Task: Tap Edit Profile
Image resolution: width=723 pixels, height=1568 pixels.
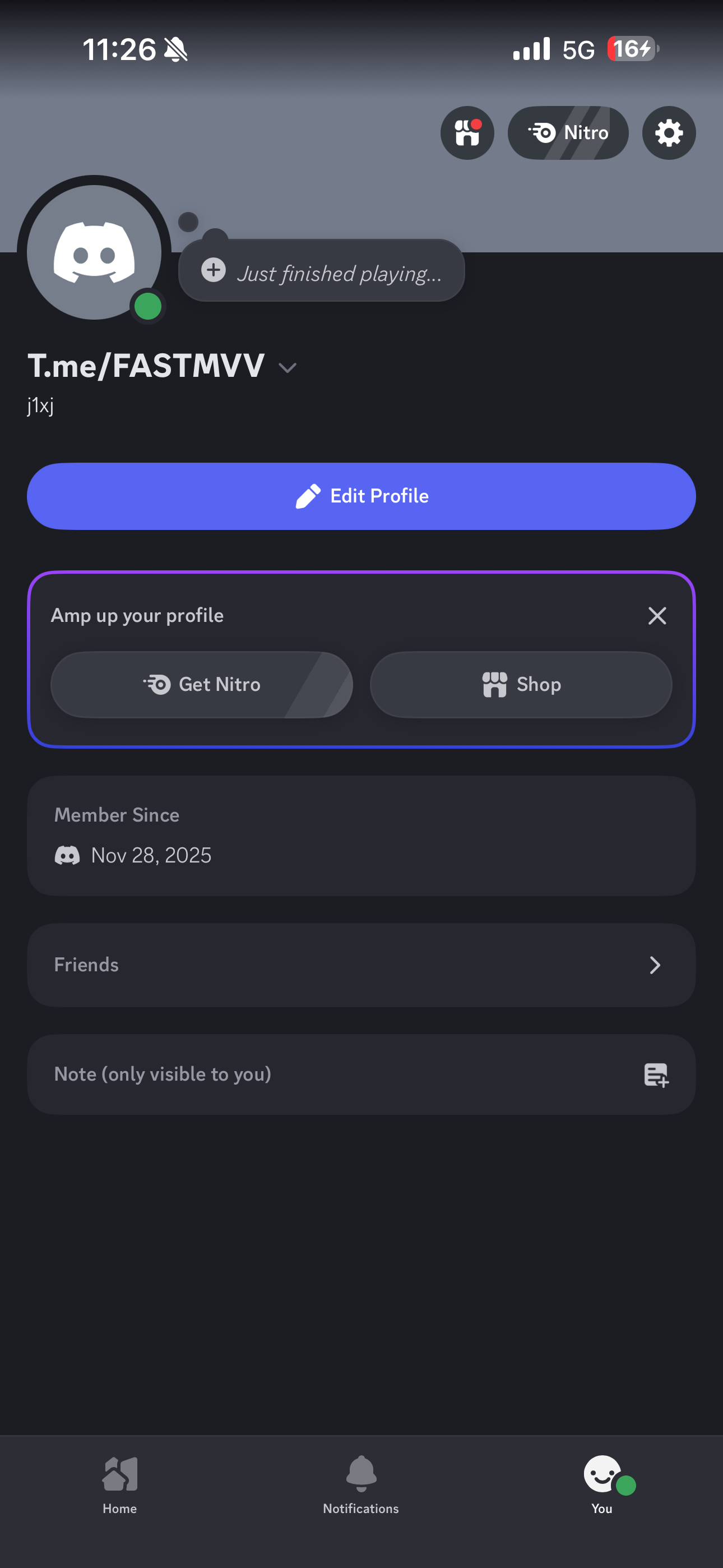Action: pyautogui.click(x=361, y=496)
